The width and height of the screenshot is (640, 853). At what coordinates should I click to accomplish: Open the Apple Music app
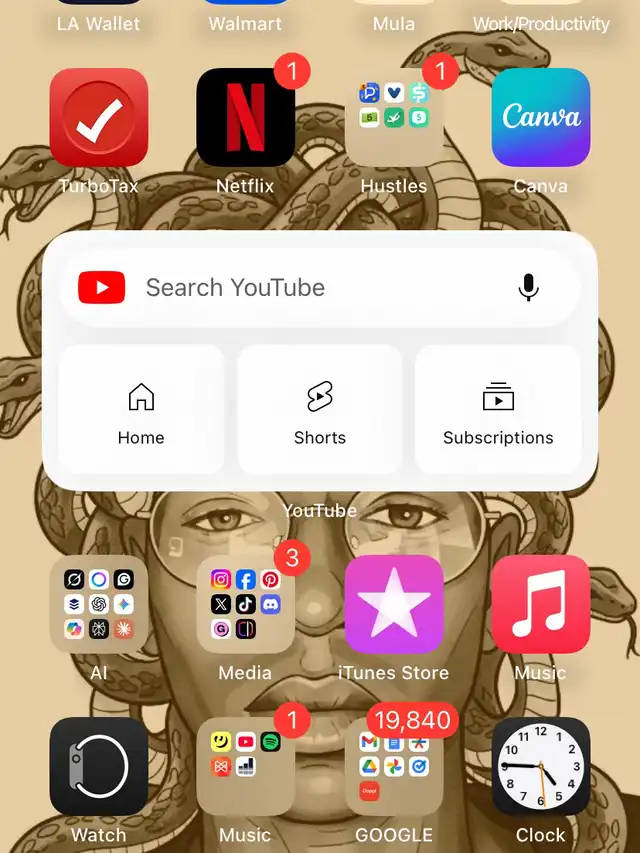[x=540, y=604]
